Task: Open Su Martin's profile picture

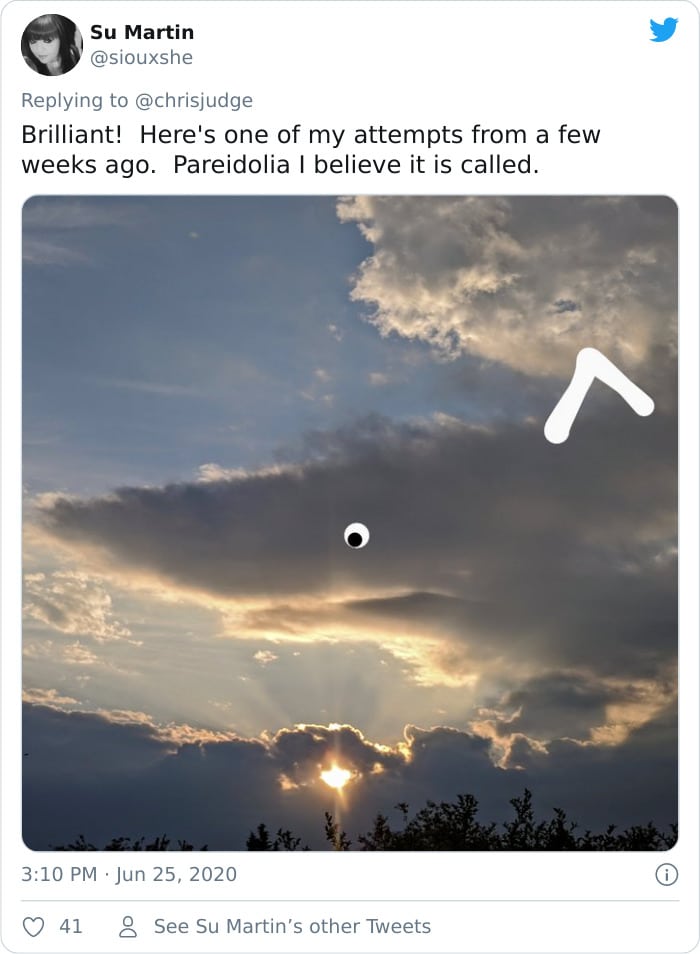Action: pos(51,45)
